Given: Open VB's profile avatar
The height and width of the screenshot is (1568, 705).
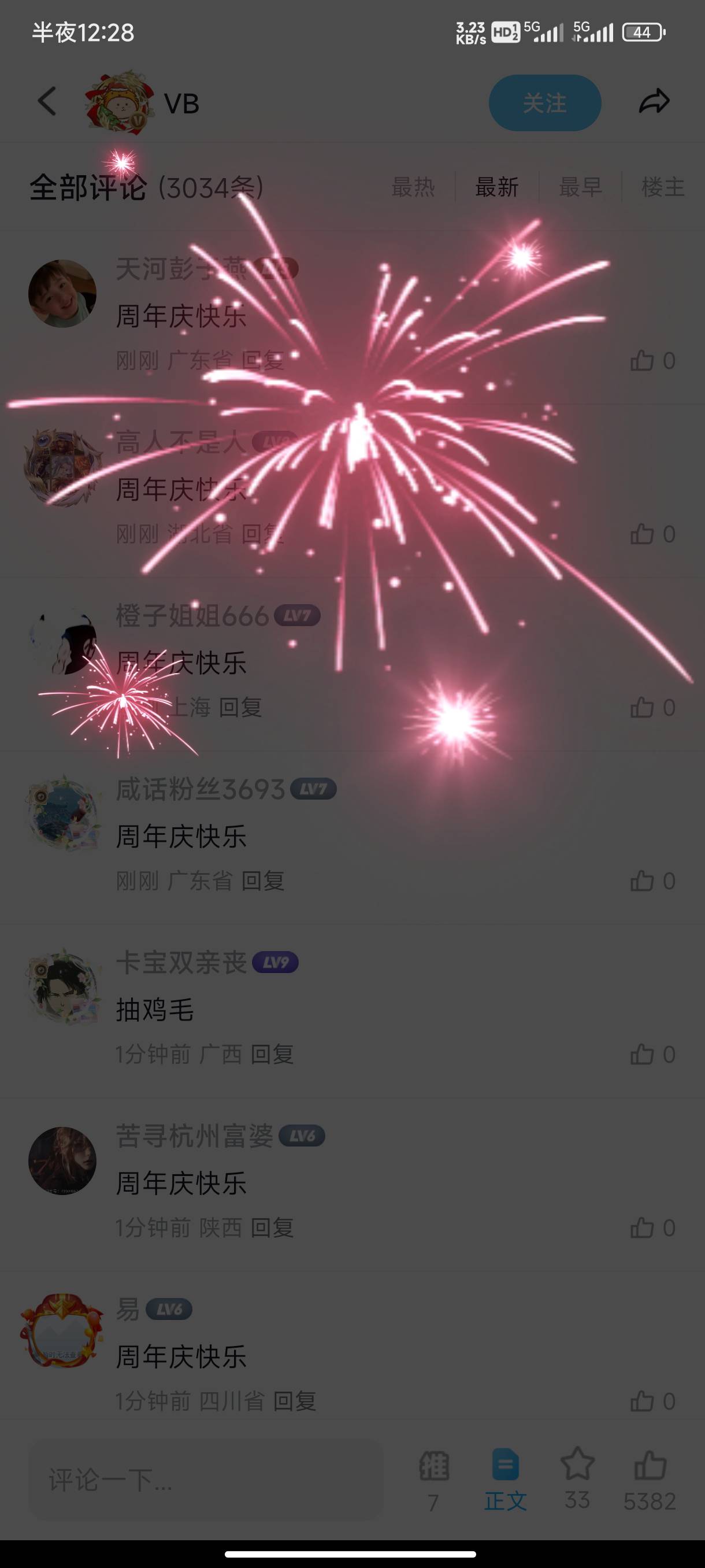Looking at the screenshot, I should pos(118,102).
